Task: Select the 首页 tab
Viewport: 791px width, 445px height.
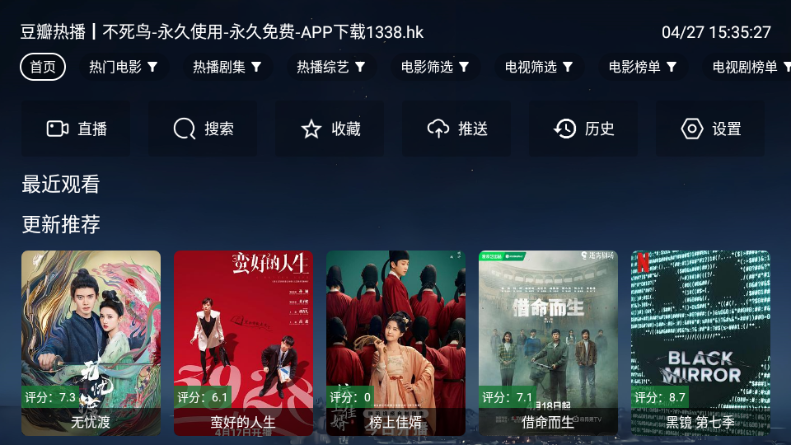Action: click(42, 68)
